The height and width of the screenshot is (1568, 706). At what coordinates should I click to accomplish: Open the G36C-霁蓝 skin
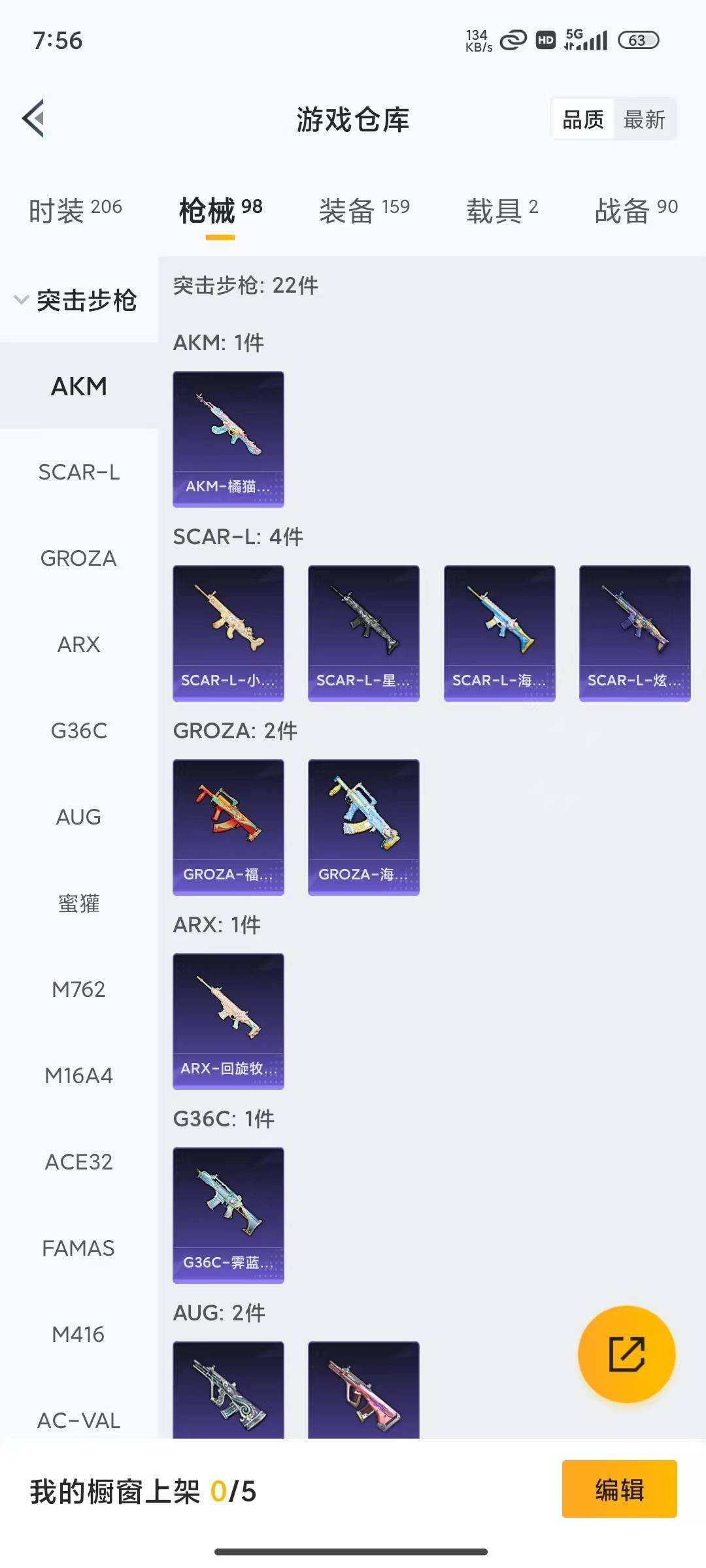(228, 1215)
